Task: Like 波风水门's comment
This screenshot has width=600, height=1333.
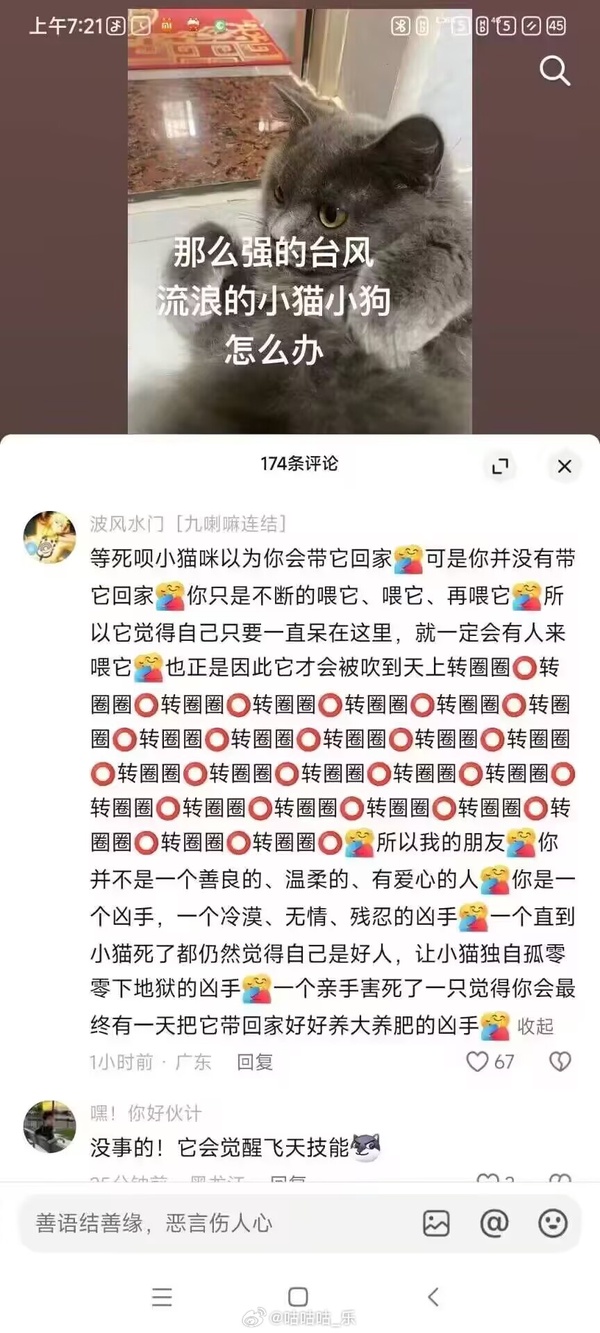Action: point(479,1061)
